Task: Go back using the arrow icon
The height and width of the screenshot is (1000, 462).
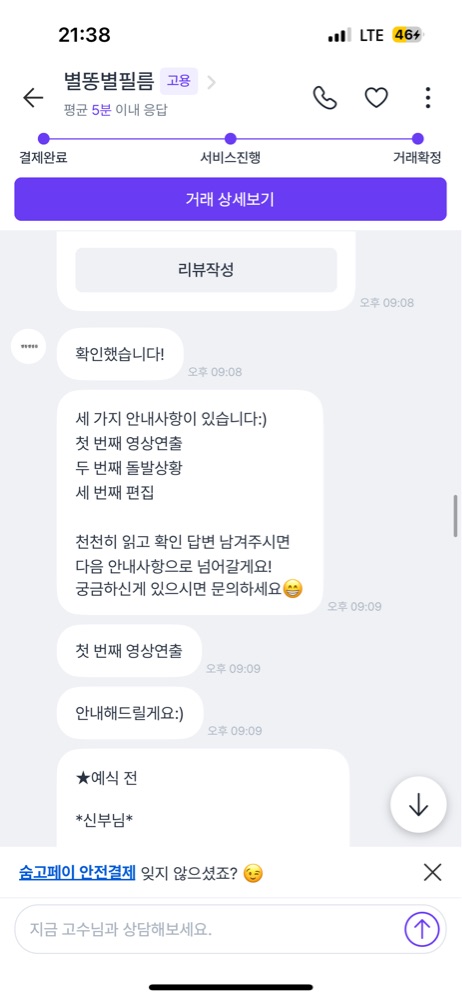Action: click(33, 98)
